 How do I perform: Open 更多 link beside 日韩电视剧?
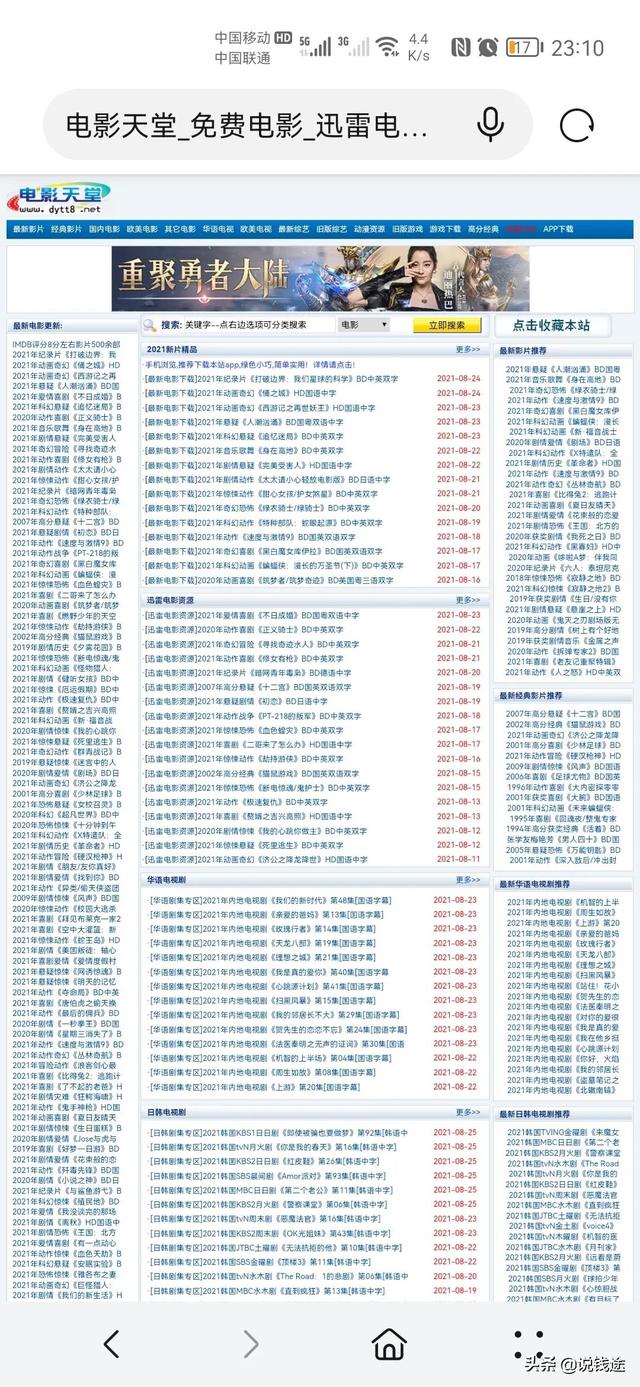(x=468, y=1112)
